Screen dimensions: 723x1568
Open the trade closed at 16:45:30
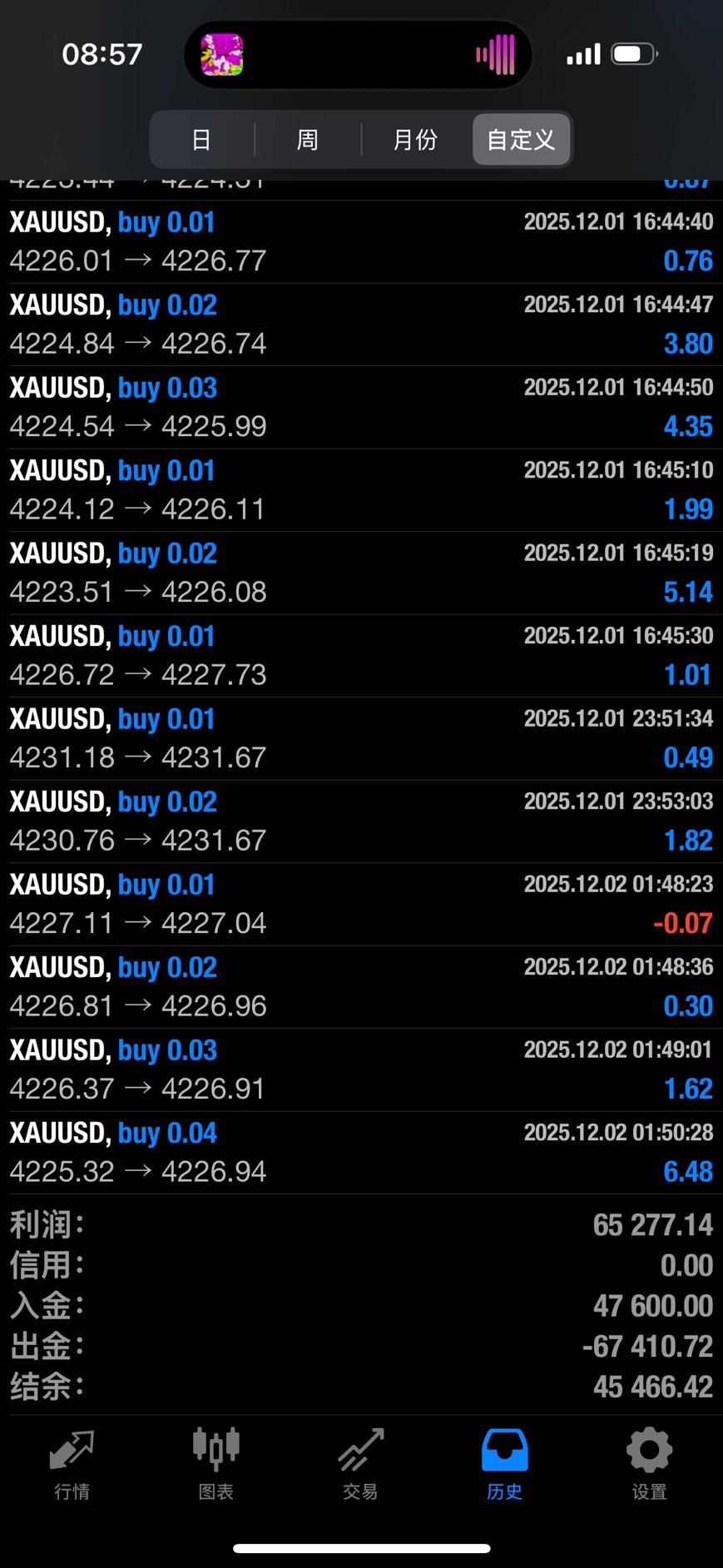point(361,656)
